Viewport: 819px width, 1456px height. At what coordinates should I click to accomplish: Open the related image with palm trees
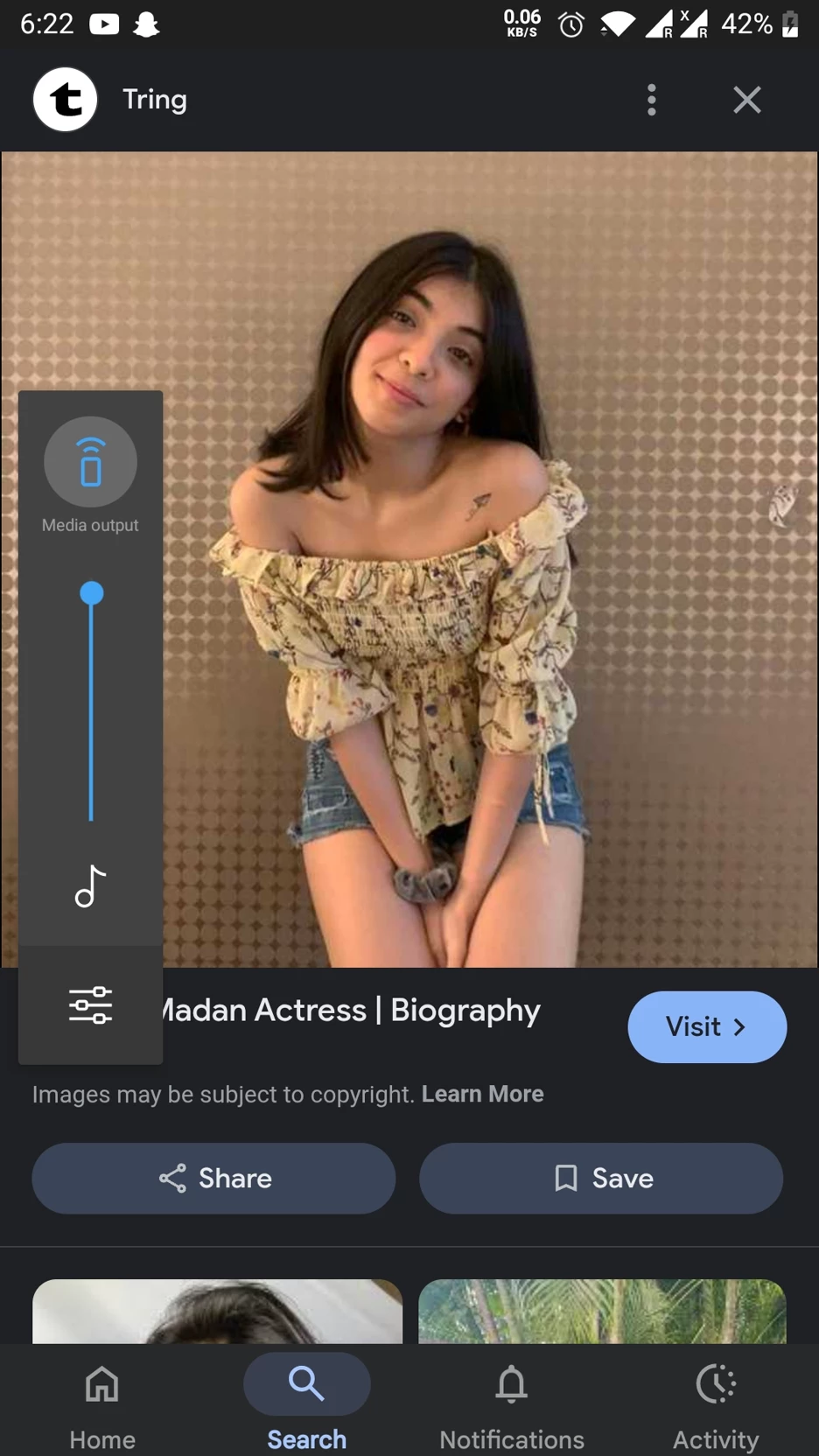click(602, 1311)
